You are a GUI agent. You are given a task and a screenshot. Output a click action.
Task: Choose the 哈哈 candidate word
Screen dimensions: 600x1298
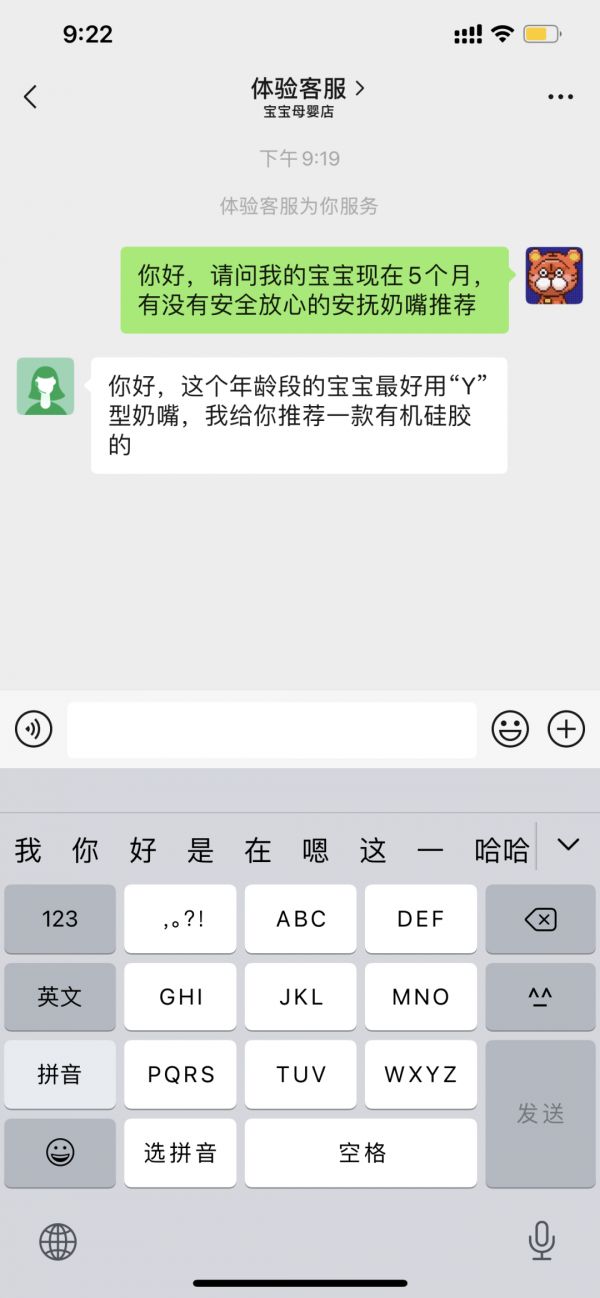click(502, 850)
